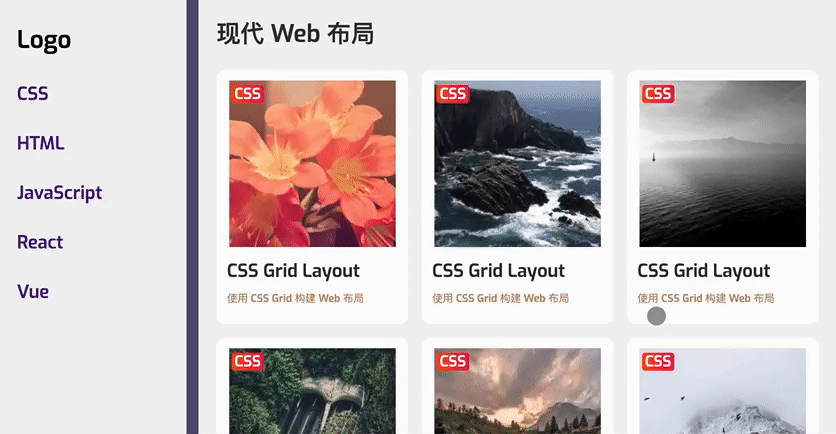Screen dimensions: 836x434
Task: Go to the HTML section
Action: (x=41, y=143)
